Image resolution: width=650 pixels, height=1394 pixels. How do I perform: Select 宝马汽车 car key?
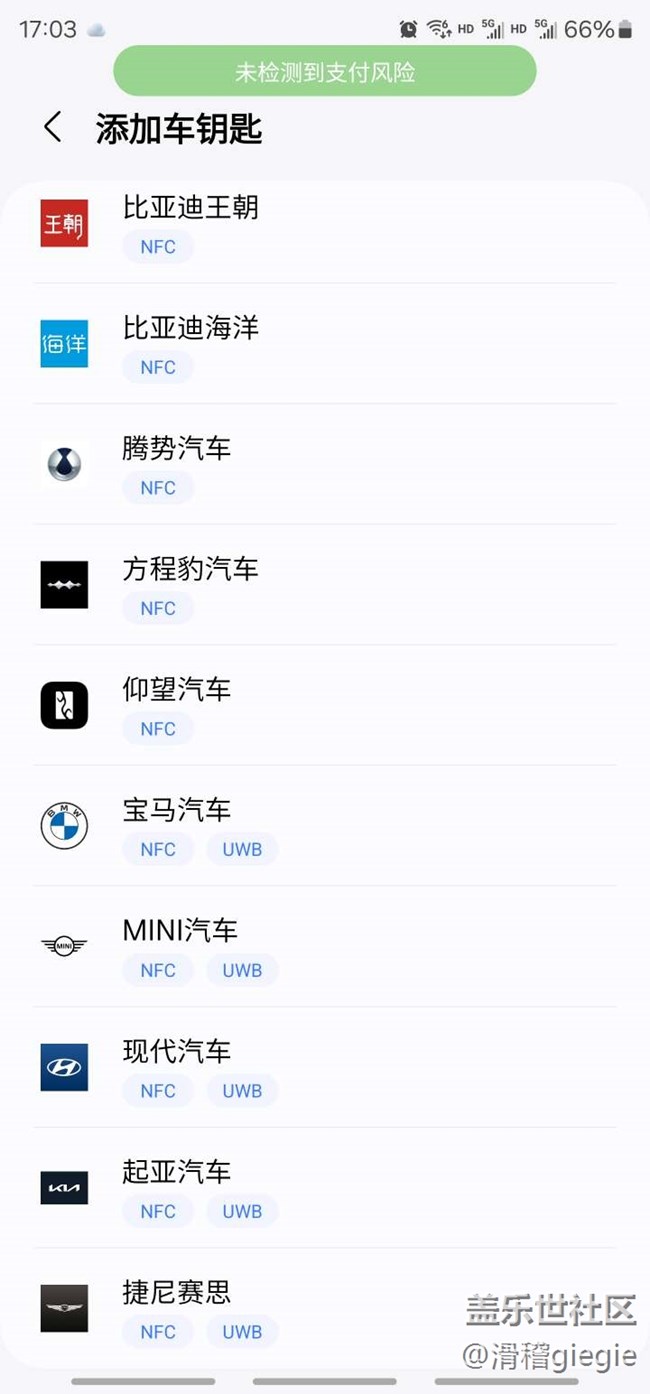(x=177, y=810)
